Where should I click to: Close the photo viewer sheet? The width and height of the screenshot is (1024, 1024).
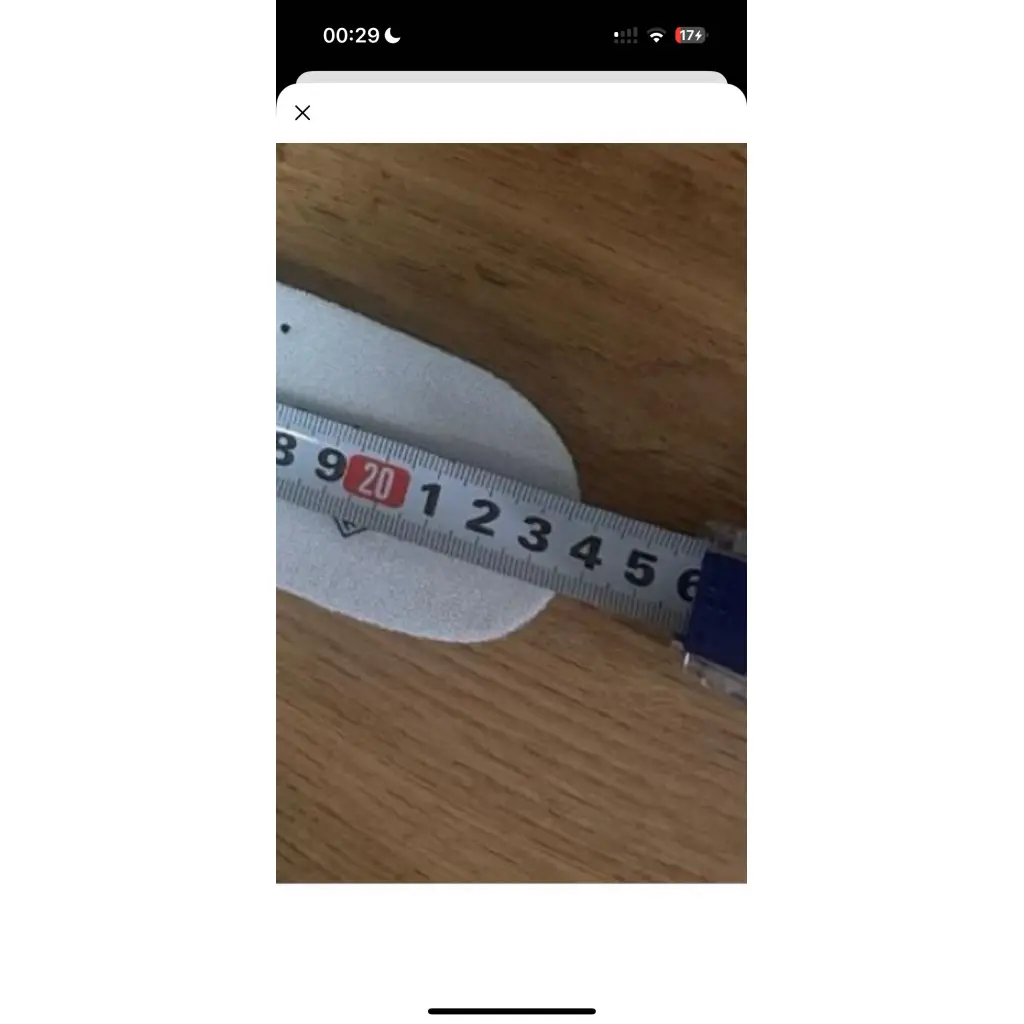tap(303, 113)
